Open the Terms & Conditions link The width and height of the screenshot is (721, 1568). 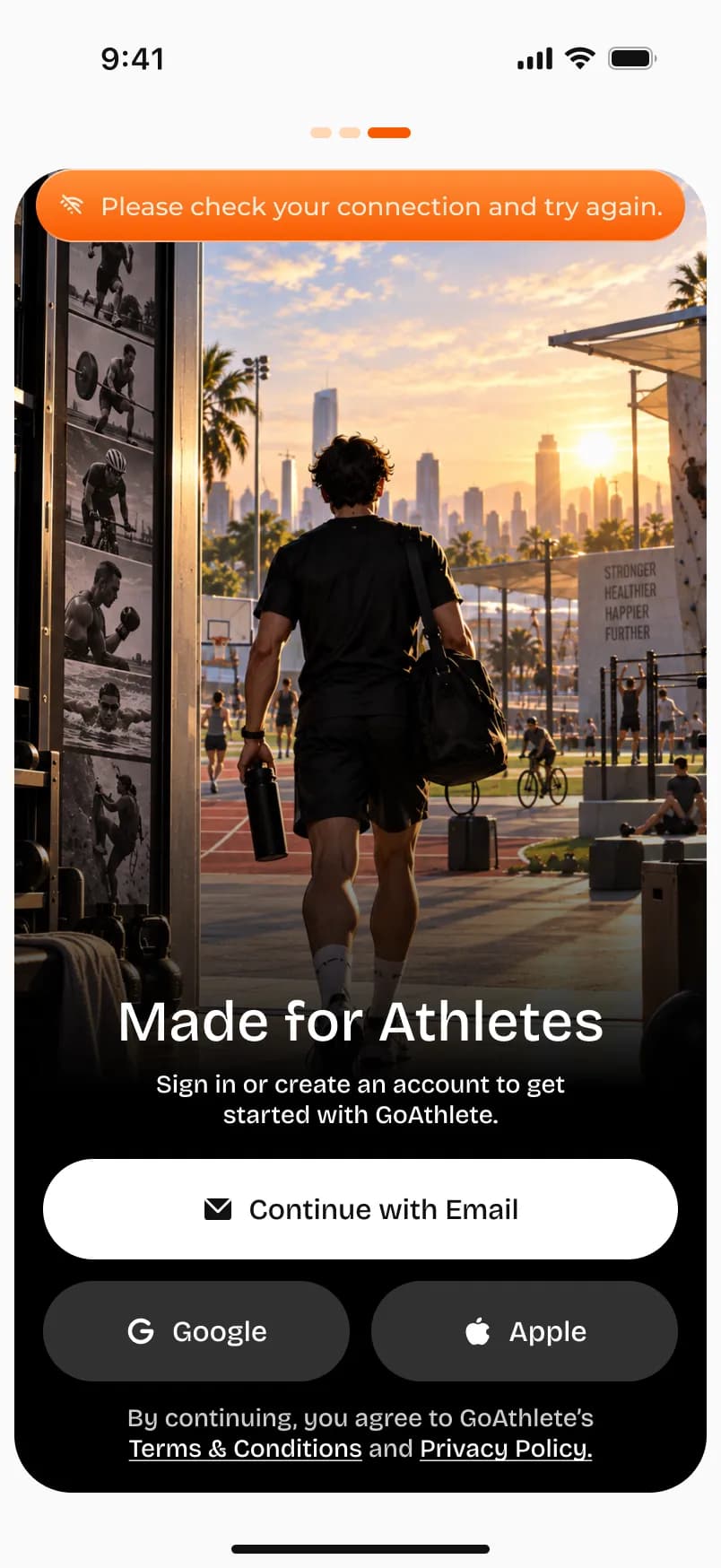pyautogui.click(x=245, y=1448)
